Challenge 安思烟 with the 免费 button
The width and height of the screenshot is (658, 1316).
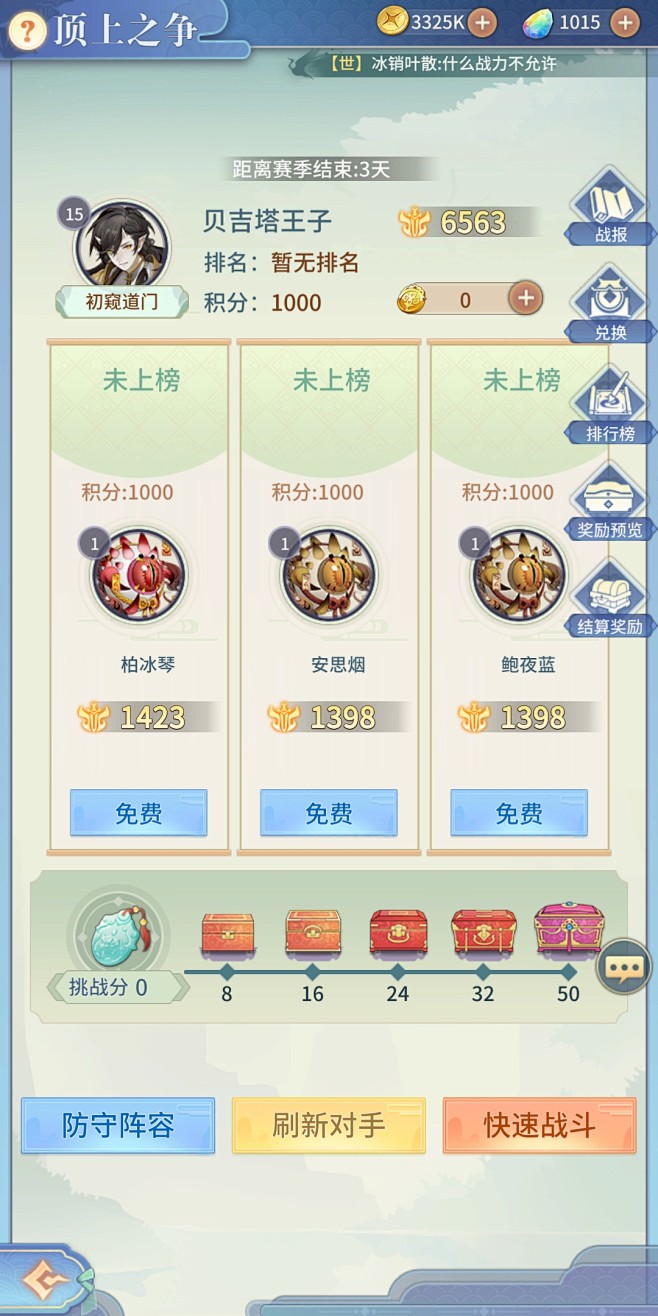[329, 813]
